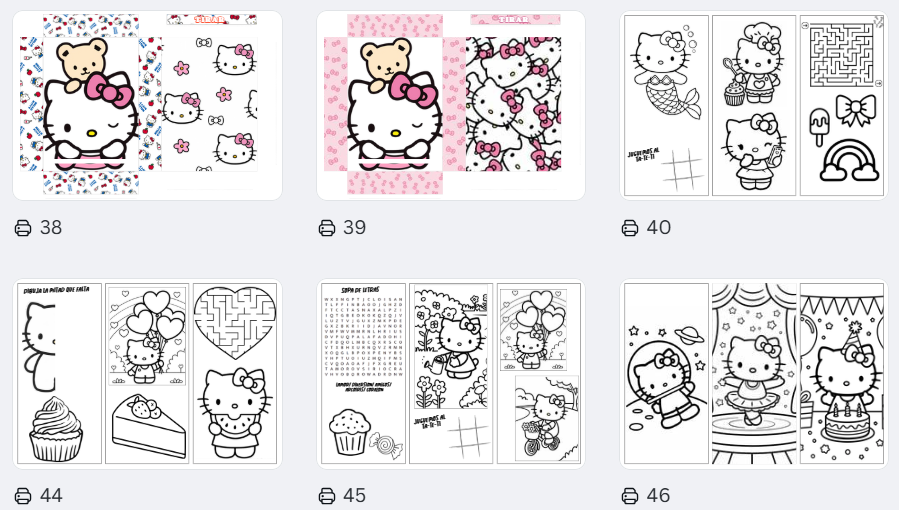Screen dimensions: 899x510
Task: Open the Hello Kitty box template with flower pattern
Action: point(147,105)
